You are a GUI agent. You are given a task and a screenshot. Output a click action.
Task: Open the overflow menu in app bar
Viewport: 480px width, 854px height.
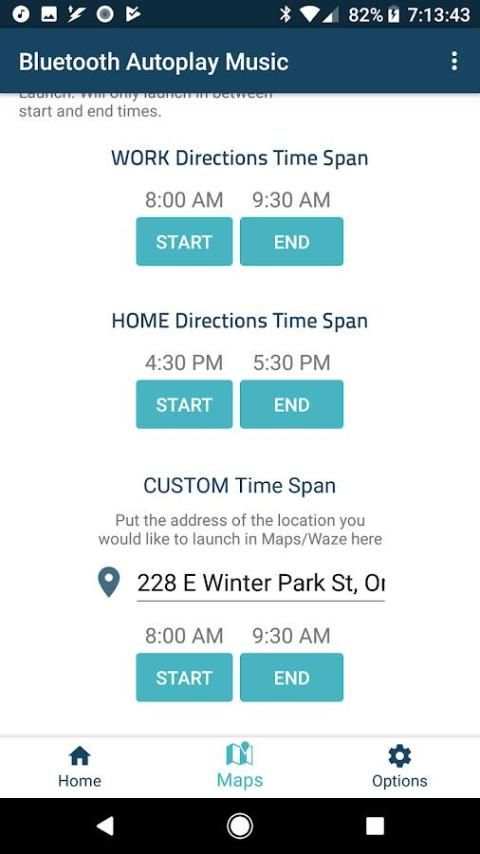(x=454, y=61)
